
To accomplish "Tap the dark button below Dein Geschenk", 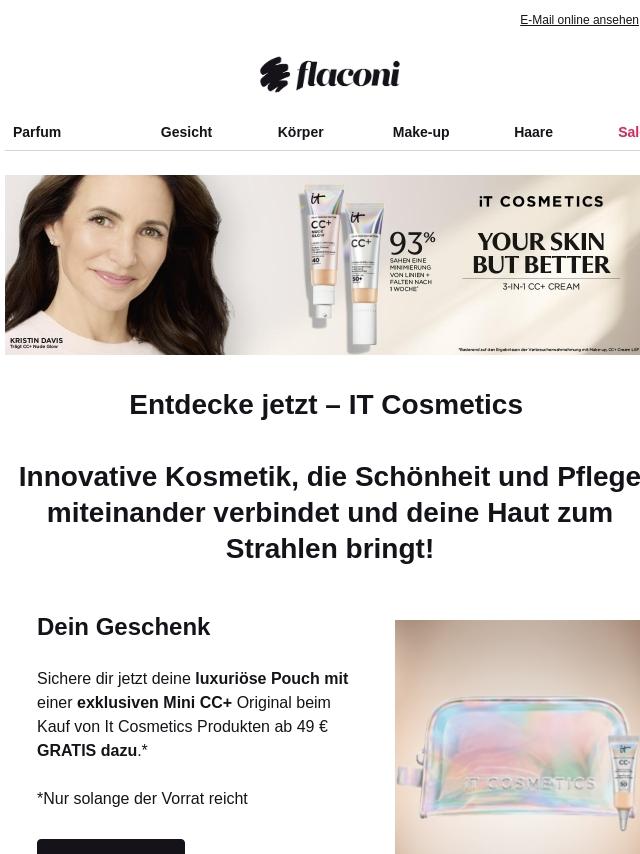I will [x=111, y=846].
